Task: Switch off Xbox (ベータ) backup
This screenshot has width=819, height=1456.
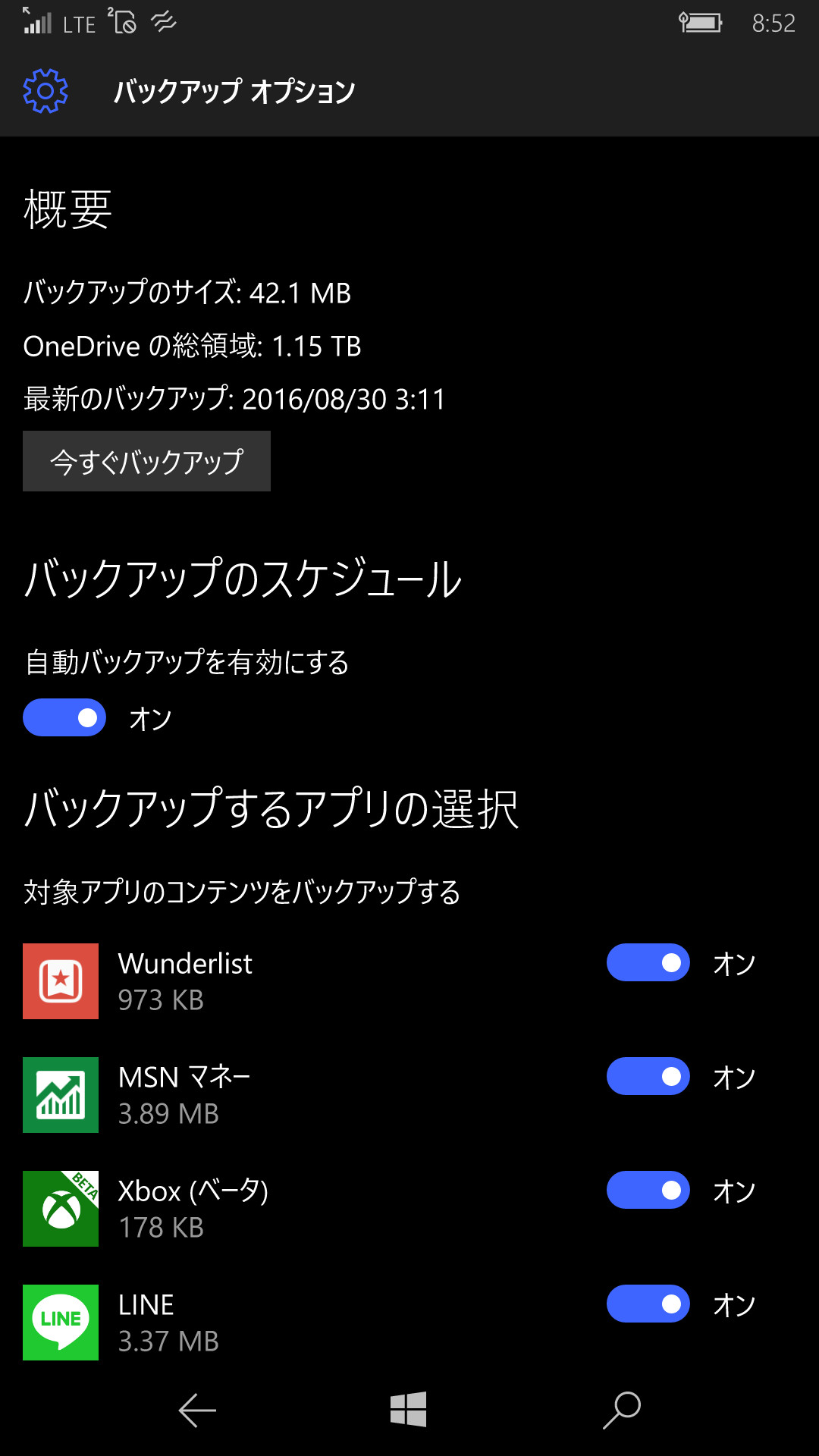Action: [648, 1190]
